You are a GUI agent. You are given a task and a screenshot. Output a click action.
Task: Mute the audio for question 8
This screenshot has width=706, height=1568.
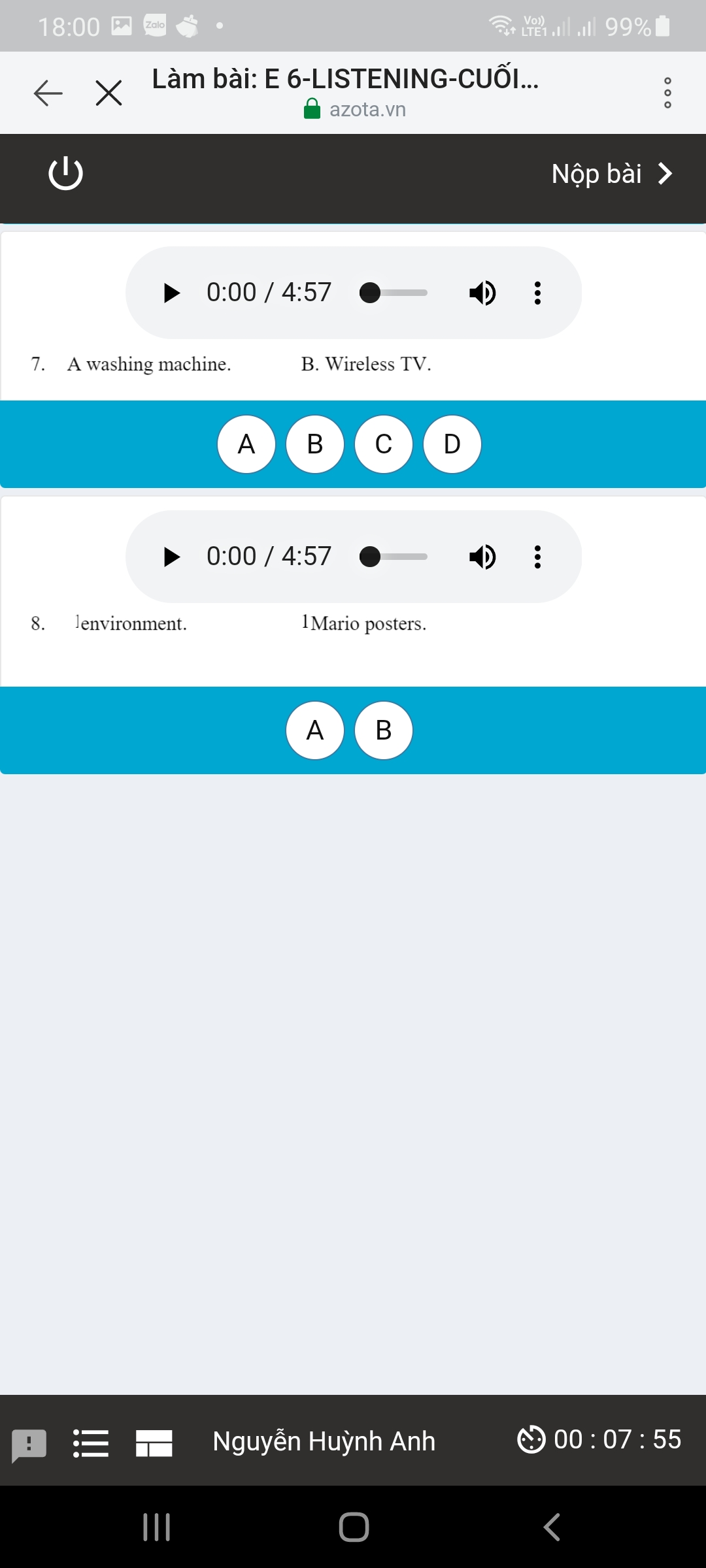pyautogui.click(x=482, y=557)
